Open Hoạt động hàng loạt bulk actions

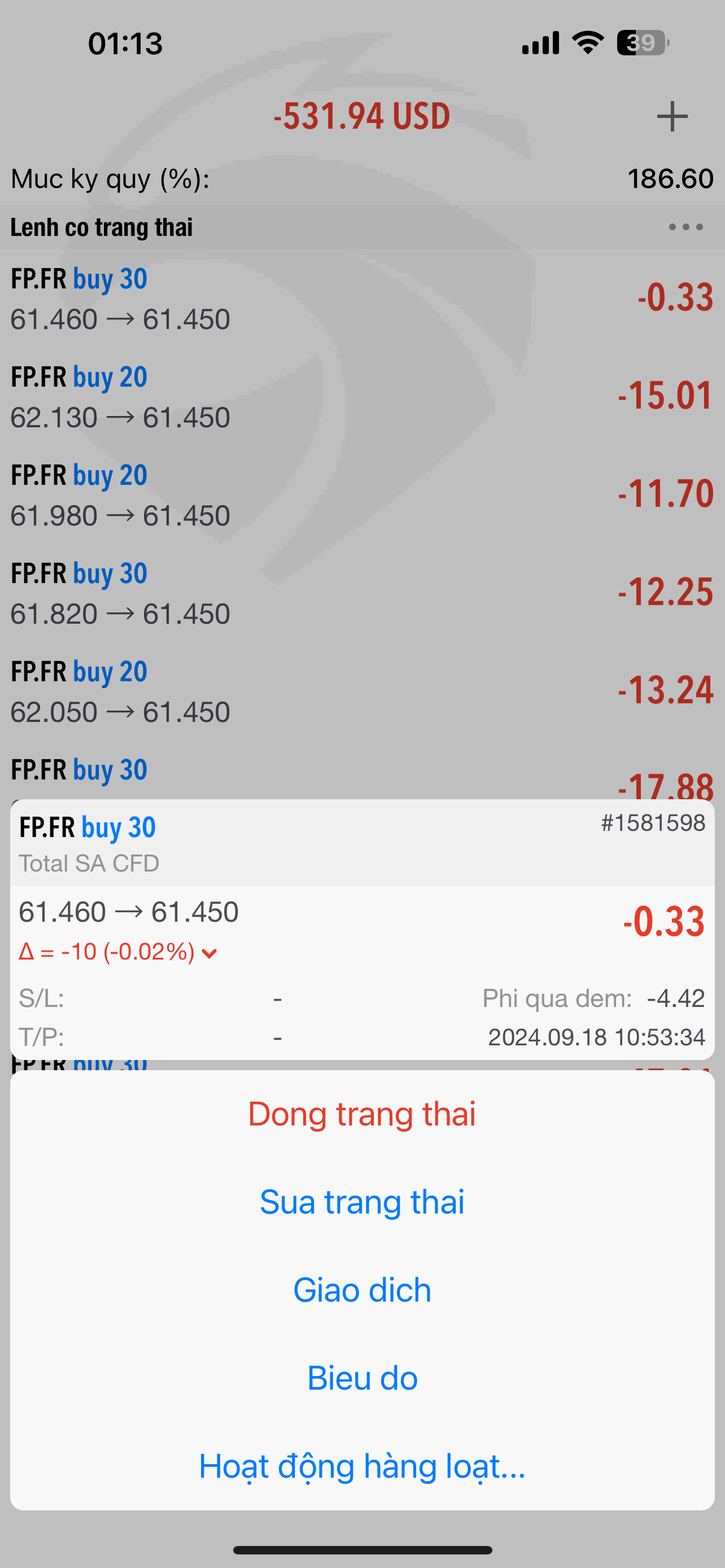362,1466
